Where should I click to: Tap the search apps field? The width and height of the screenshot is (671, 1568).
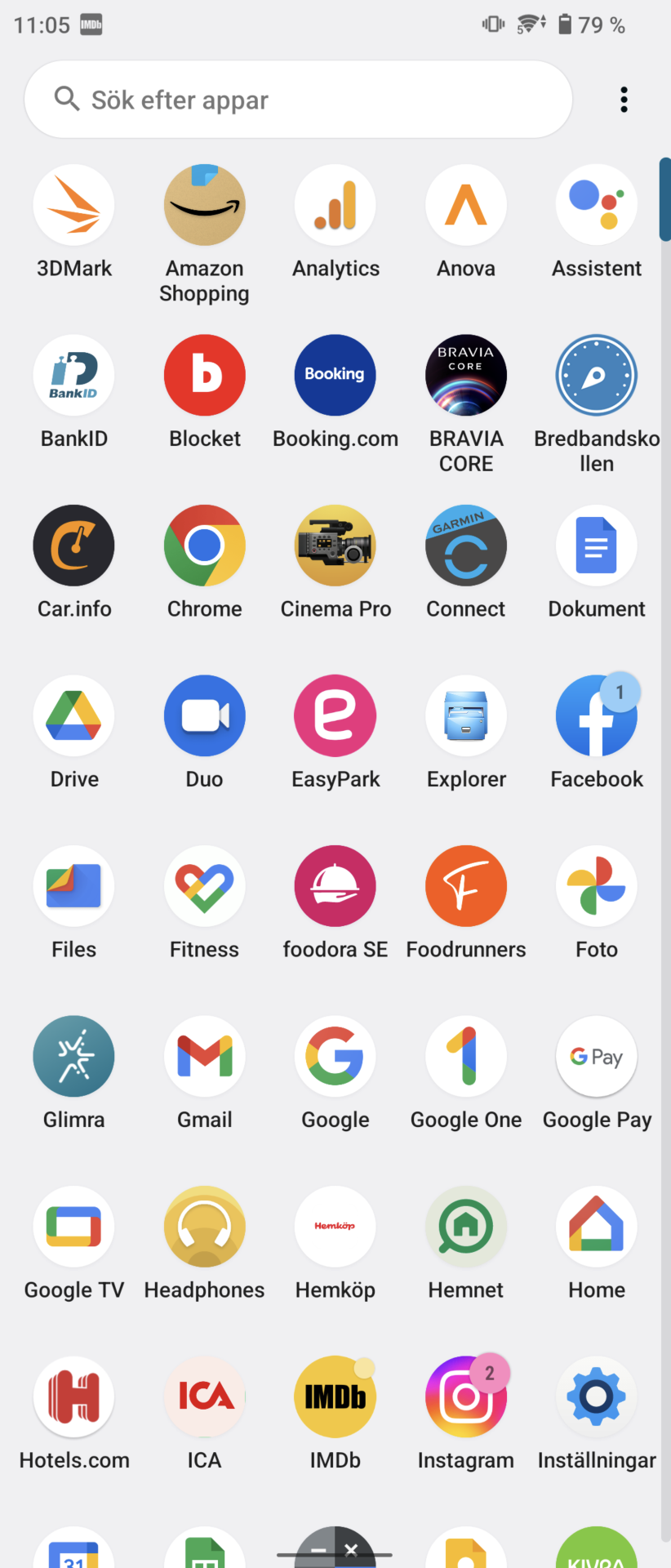[x=298, y=100]
